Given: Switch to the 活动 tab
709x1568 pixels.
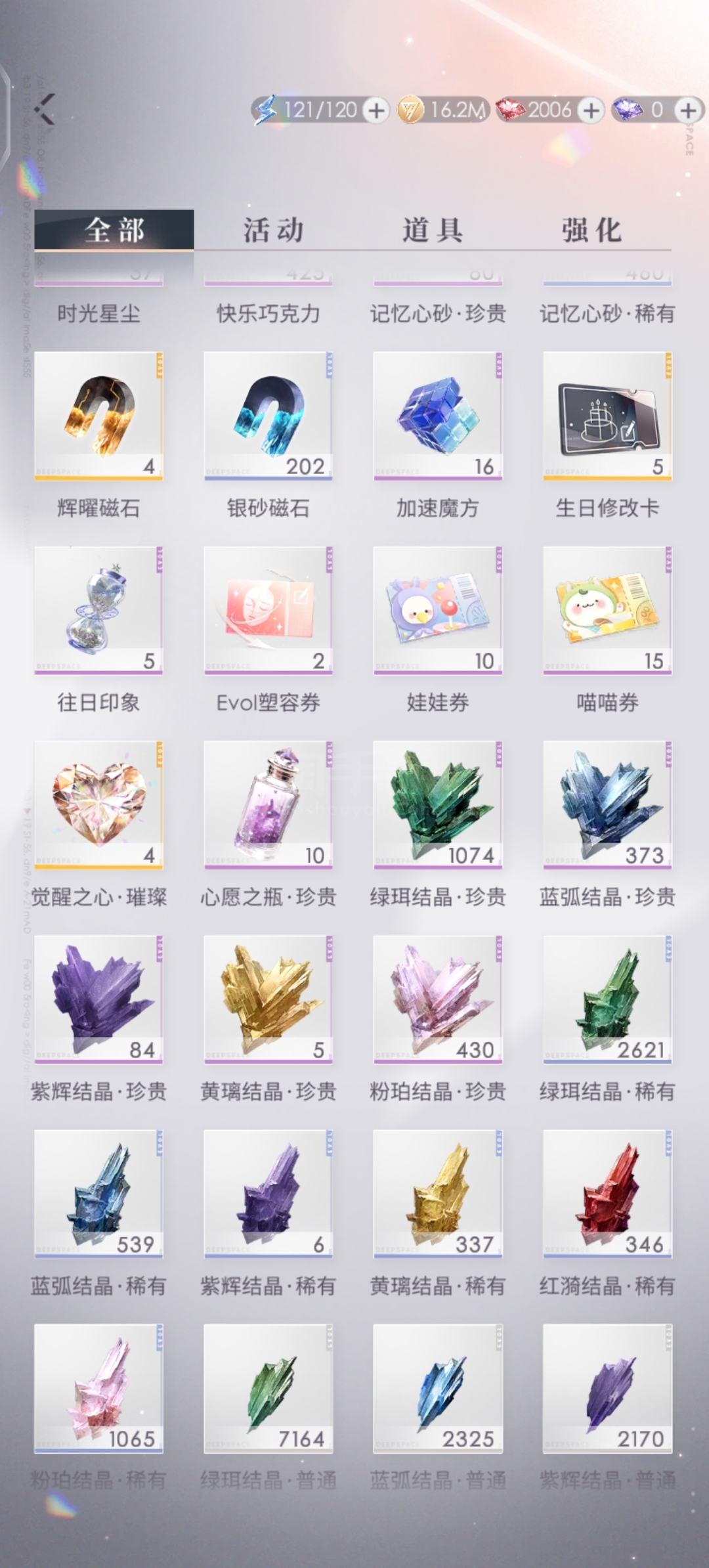Looking at the screenshot, I should pos(274,230).
